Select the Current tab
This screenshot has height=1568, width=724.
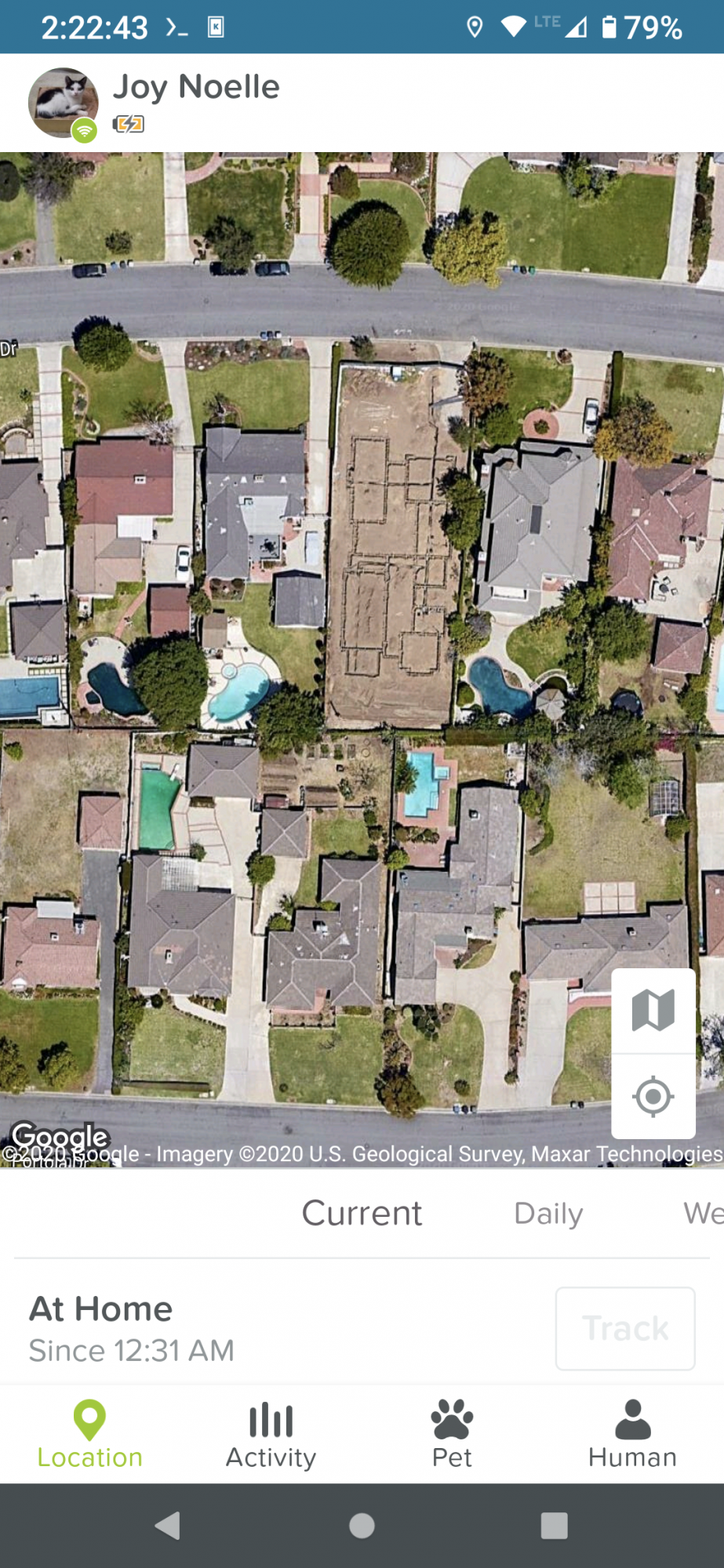coord(362,1214)
